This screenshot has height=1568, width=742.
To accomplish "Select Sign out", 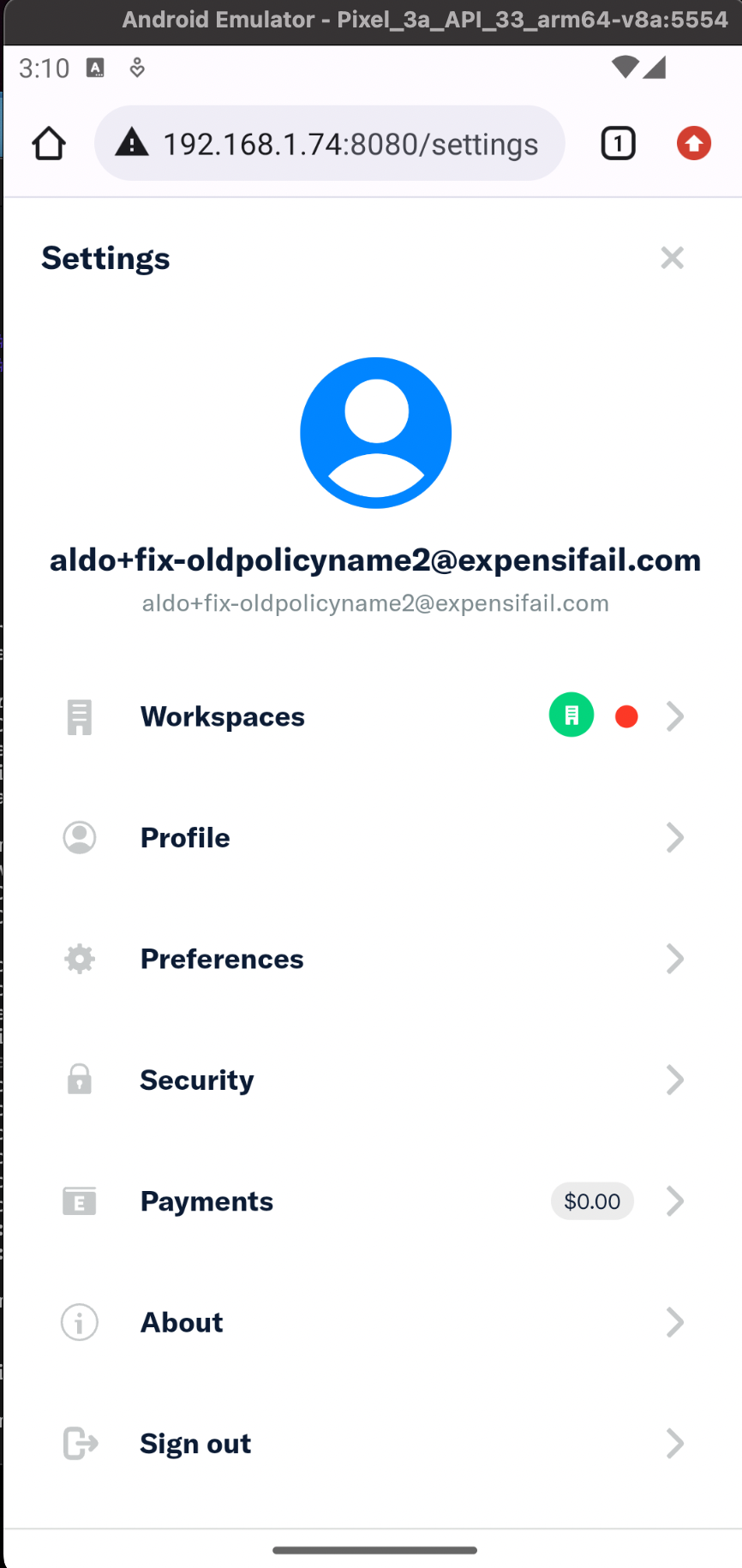I will point(373,1444).
